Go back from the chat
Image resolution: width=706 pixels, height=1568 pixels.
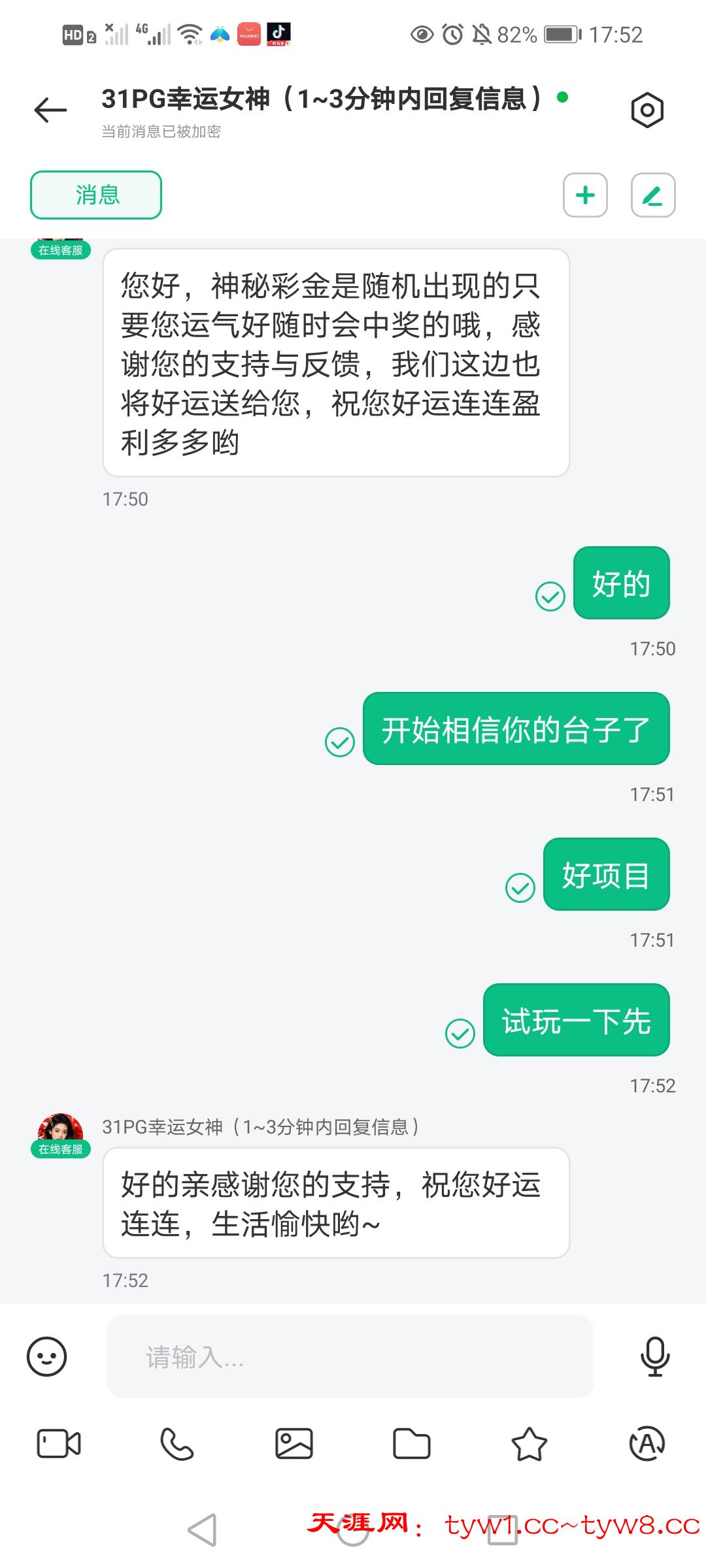pyautogui.click(x=50, y=110)
